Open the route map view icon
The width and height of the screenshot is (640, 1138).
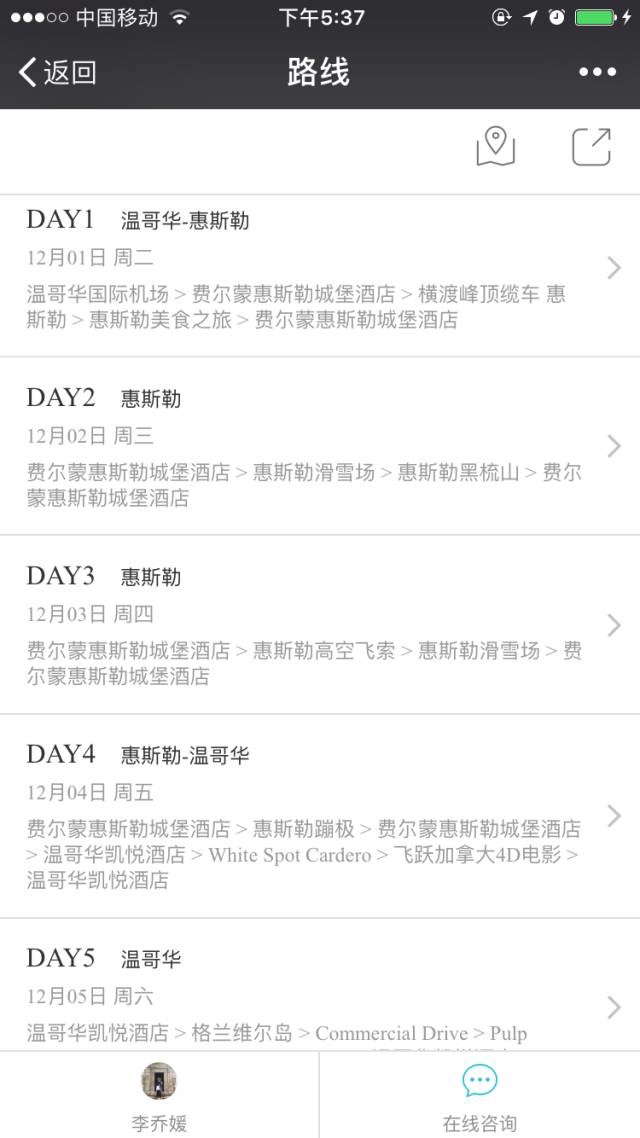(x=496, y=146)
